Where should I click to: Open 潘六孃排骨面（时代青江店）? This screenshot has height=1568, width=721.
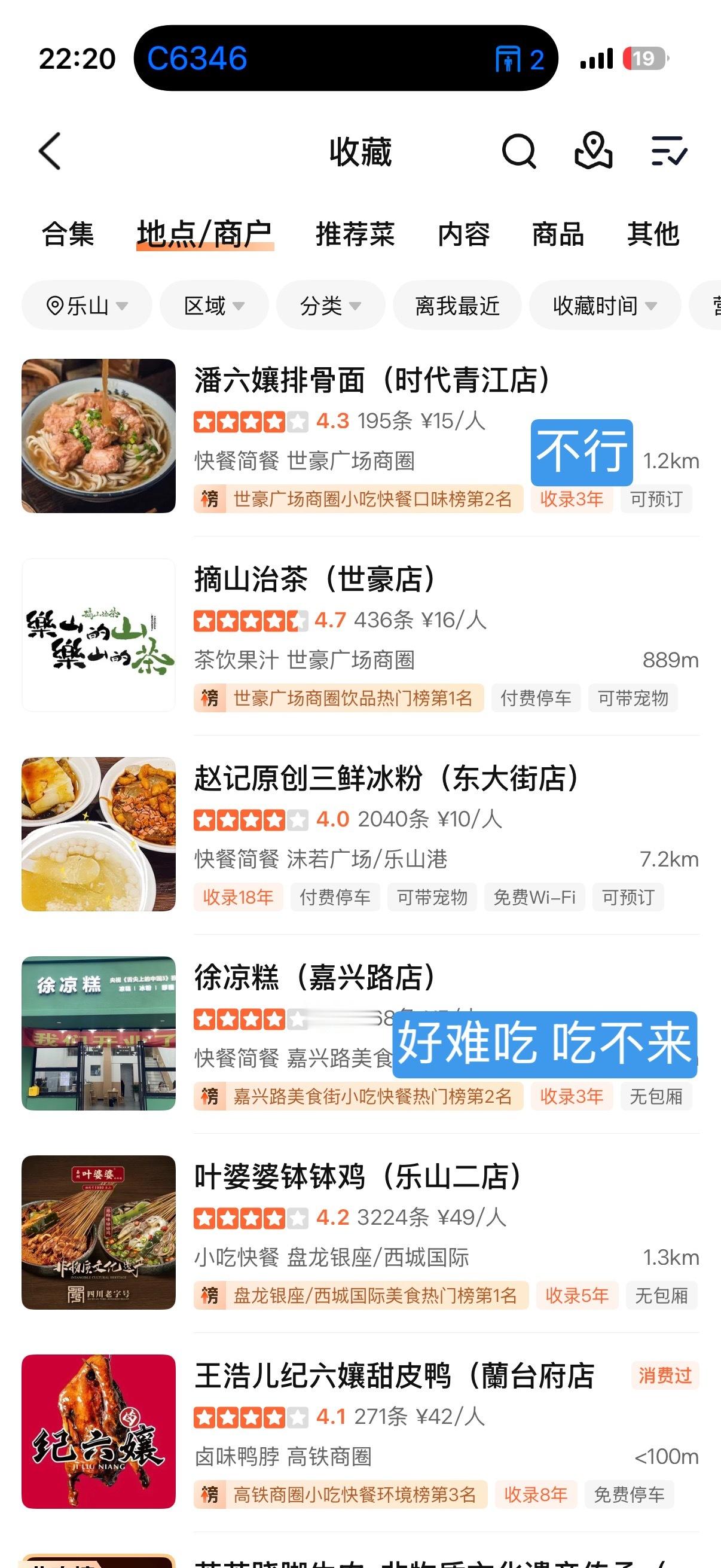point(360,436)
